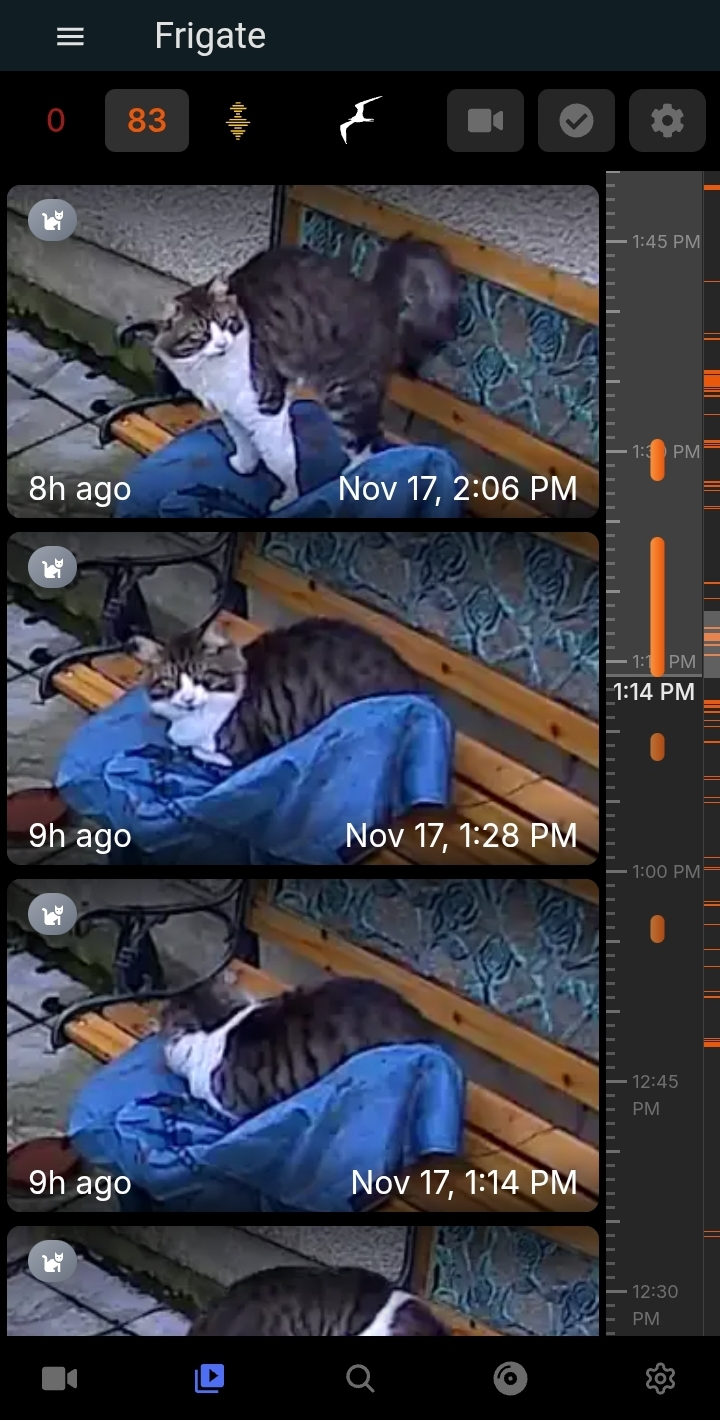The width and height of the screenshot is (720, 1420).
Task: Open the gear filter settings at top
Action: pyautogui.click(x=667, y=121)
